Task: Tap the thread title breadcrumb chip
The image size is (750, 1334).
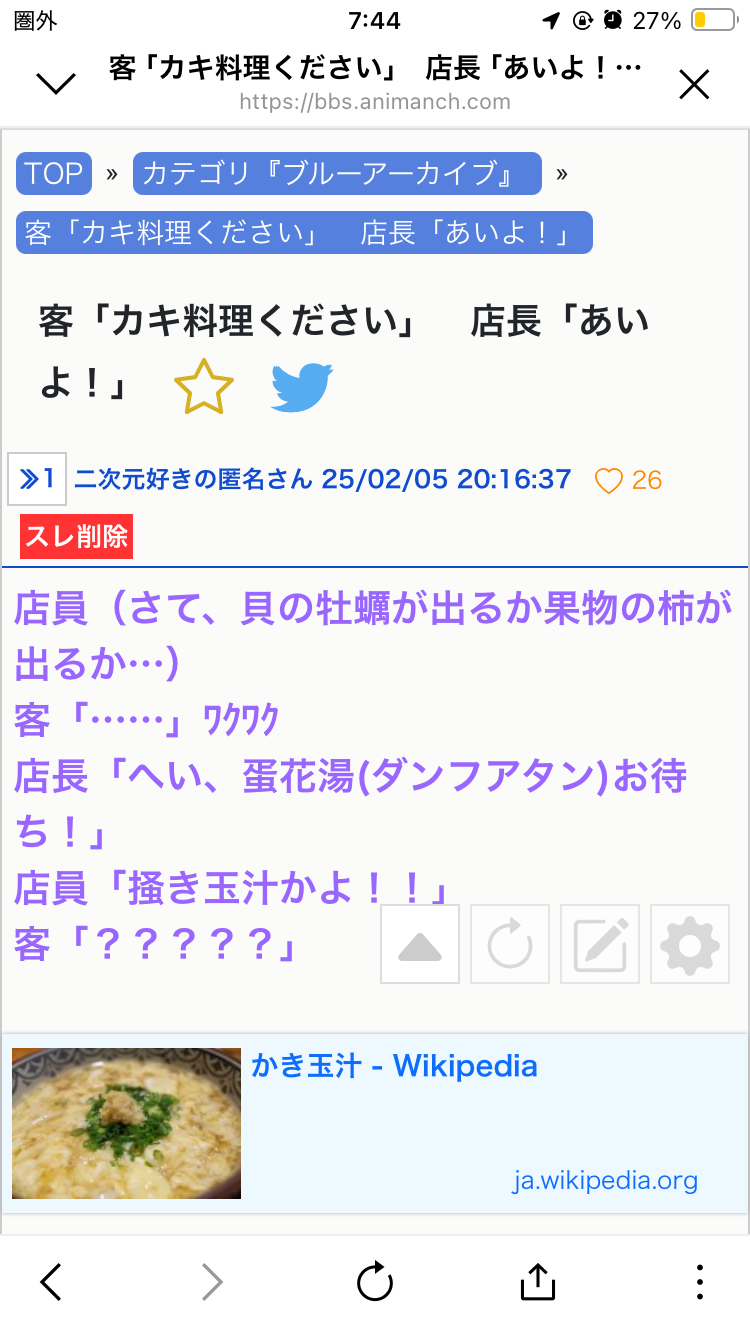Action: tap(304, 232)
